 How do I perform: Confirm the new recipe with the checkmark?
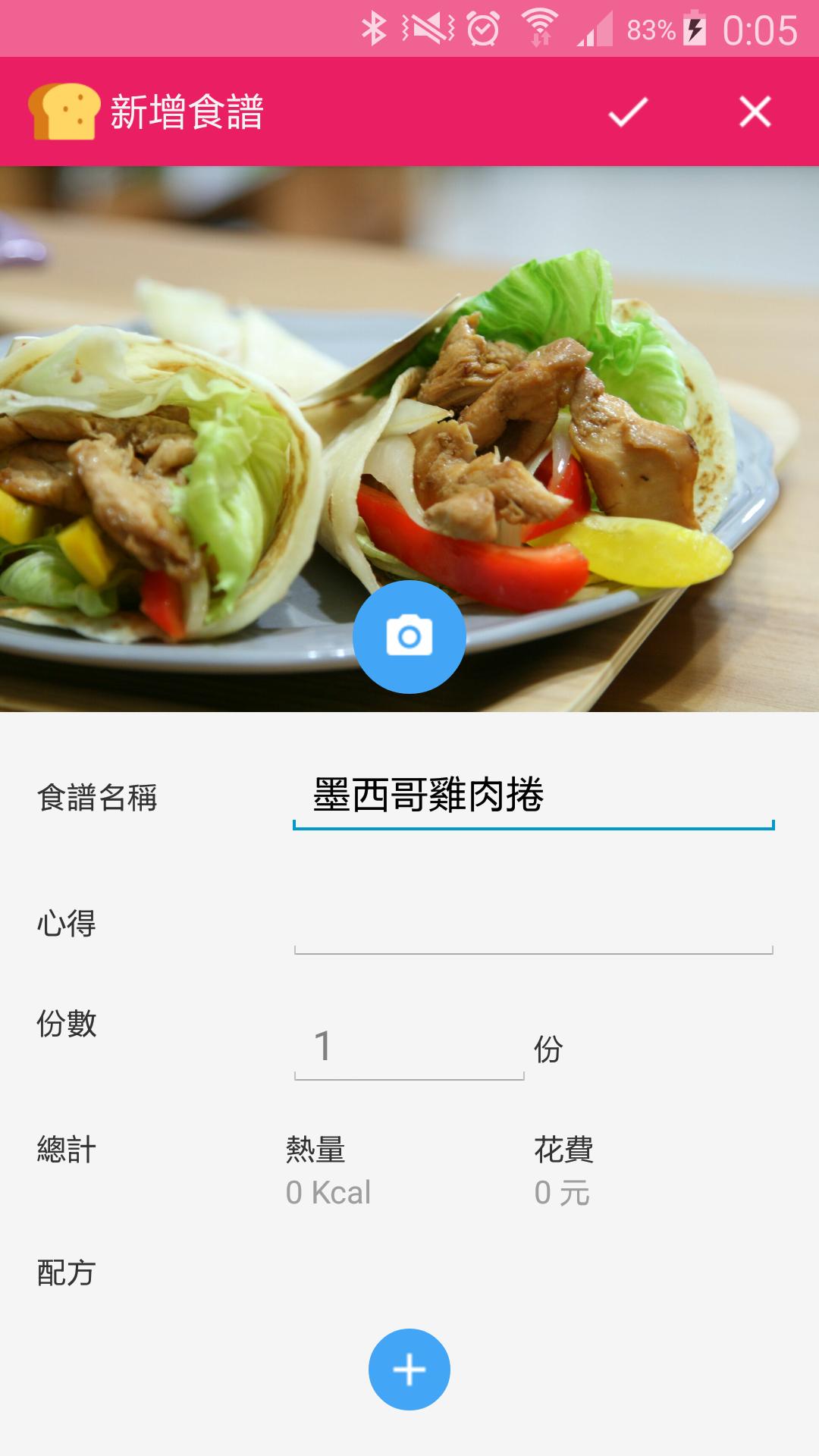[628, 112]
